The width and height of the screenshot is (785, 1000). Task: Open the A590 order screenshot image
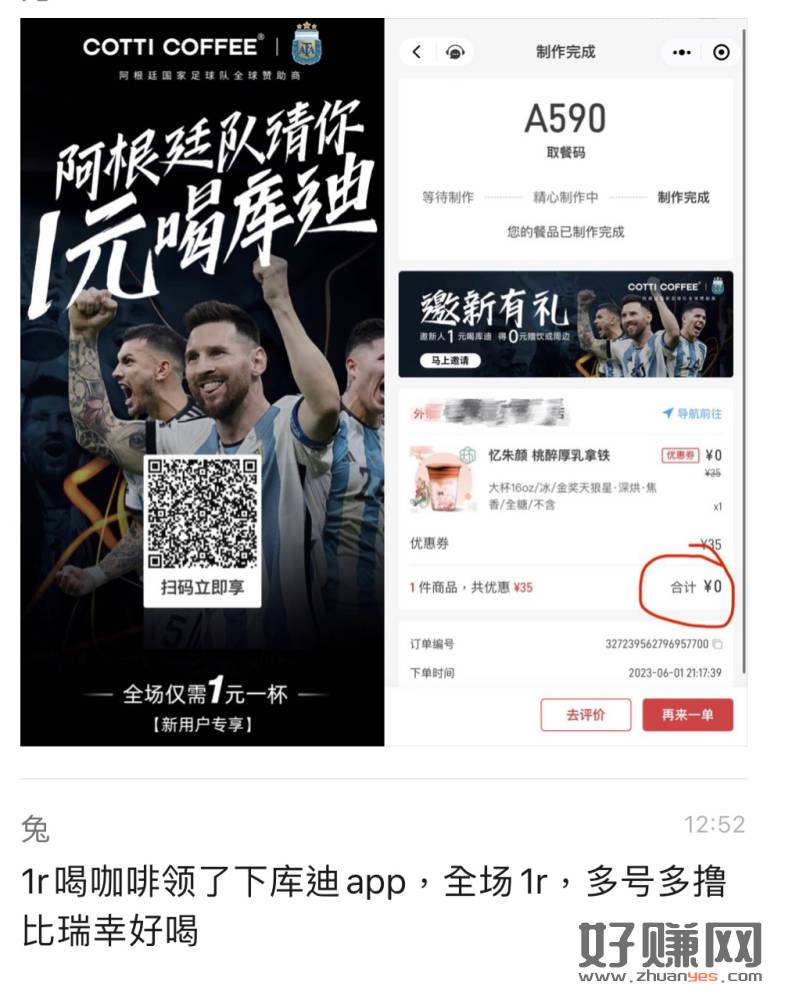566,380
